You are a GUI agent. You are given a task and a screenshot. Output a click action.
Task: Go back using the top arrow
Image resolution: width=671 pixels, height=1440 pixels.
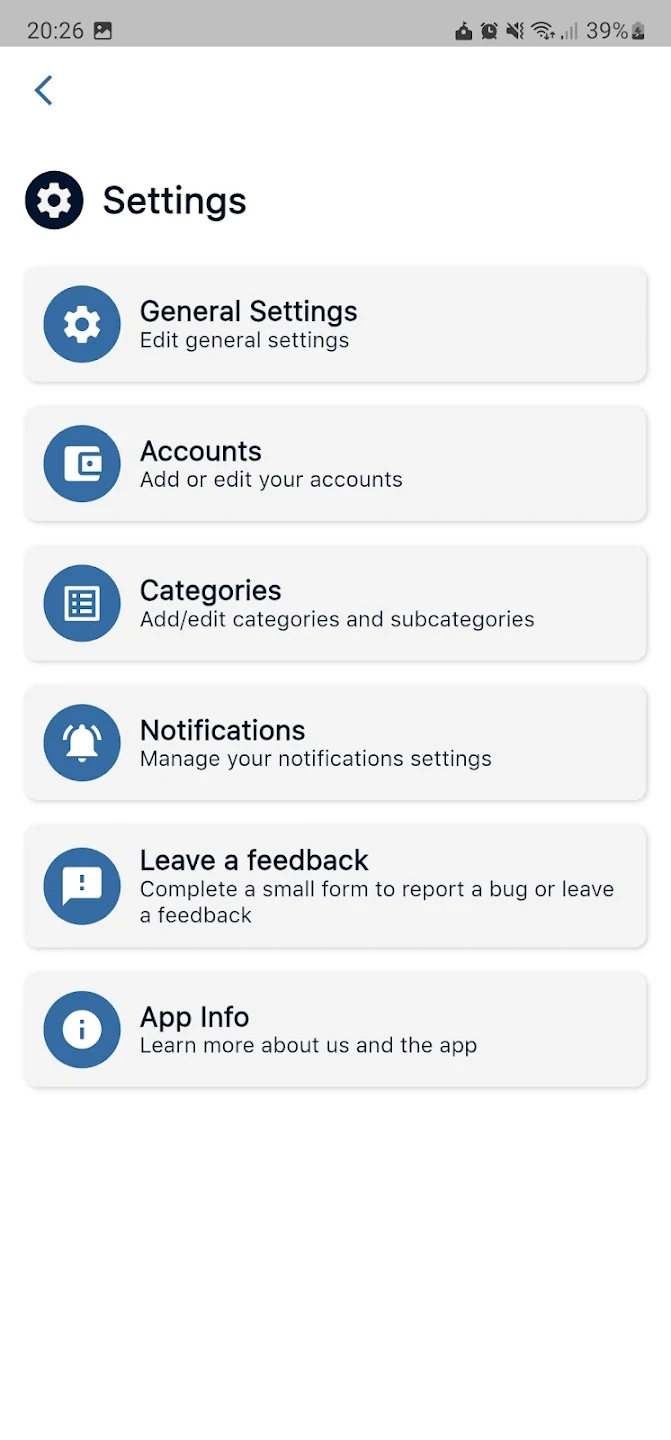(x=43, y=90)
